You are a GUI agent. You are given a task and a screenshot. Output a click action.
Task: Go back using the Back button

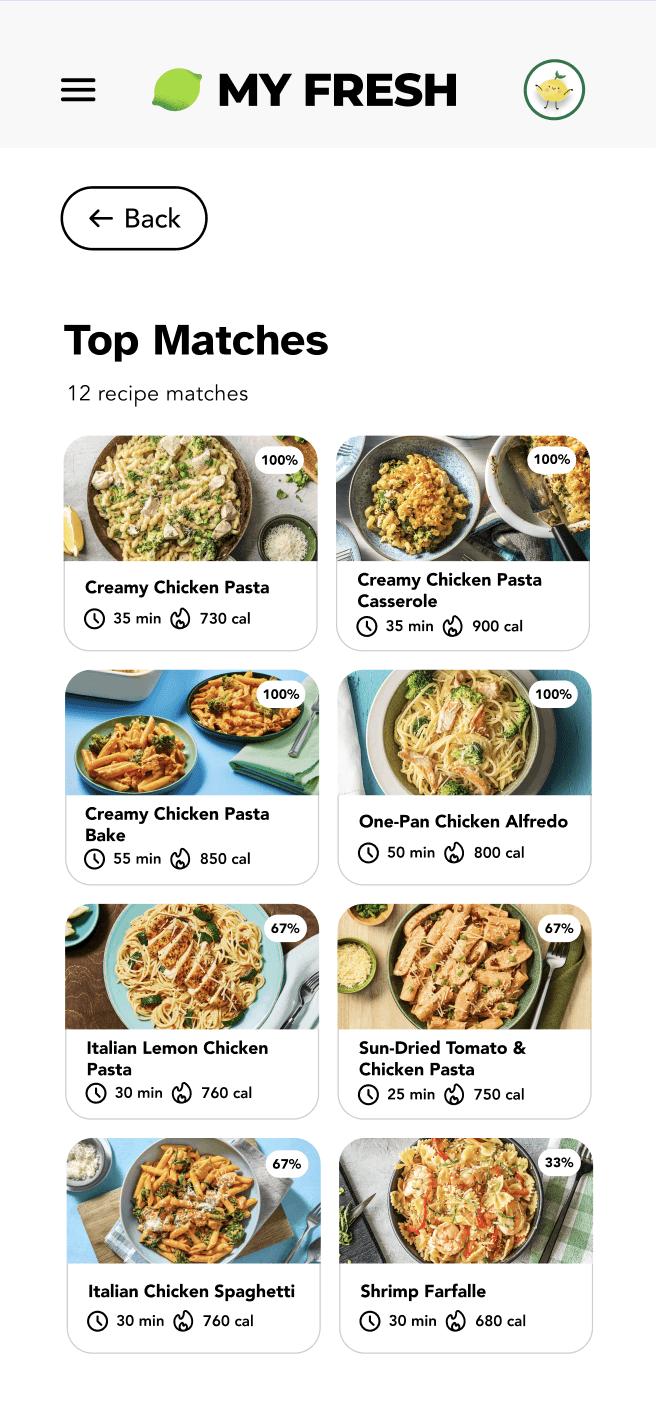[x=134, y=218]
